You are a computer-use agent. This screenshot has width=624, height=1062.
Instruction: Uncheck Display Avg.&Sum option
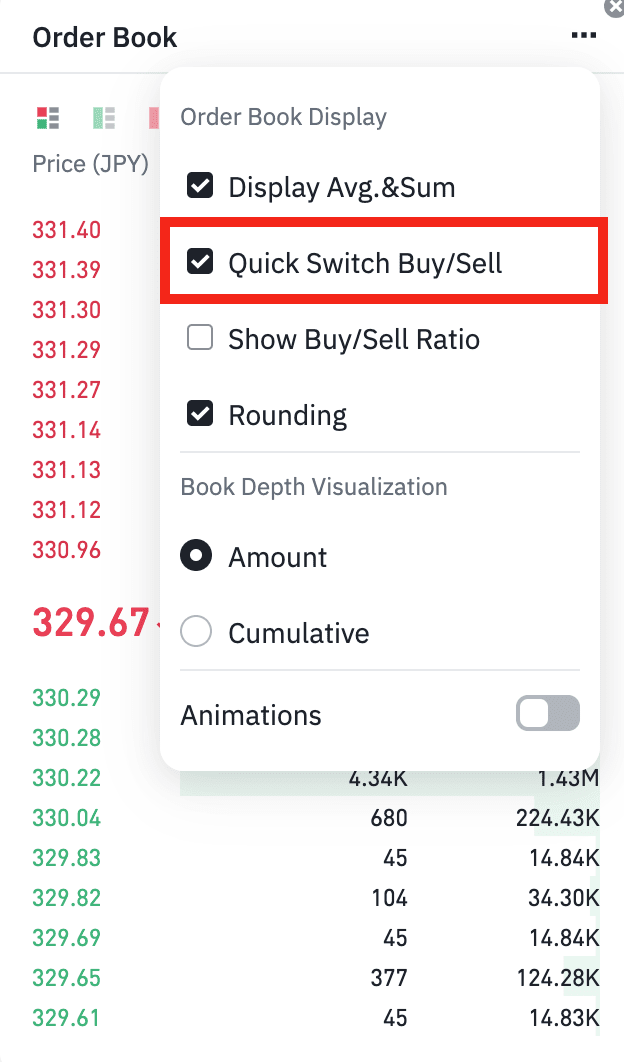coord(201,186)
